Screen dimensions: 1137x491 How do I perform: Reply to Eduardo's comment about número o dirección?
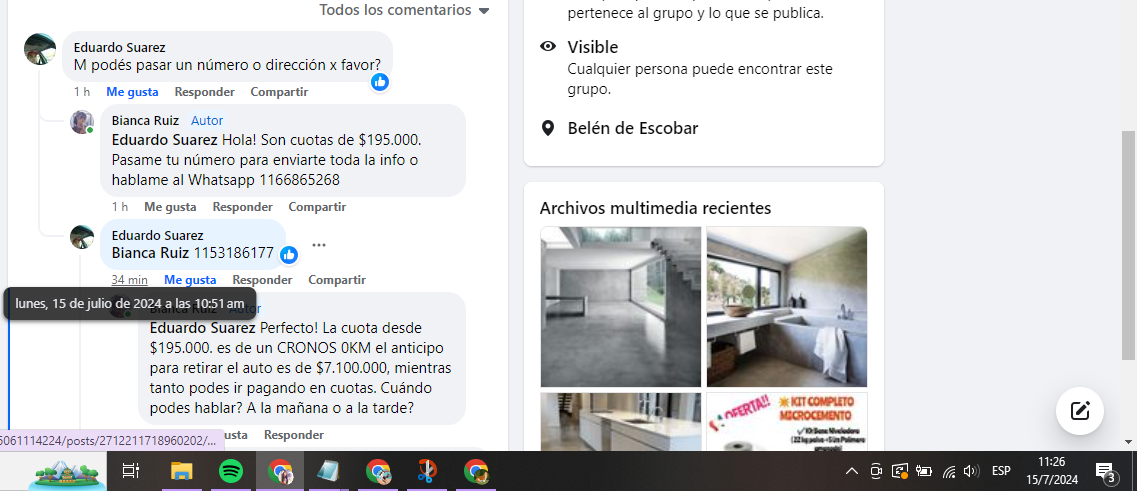[204, 92]
